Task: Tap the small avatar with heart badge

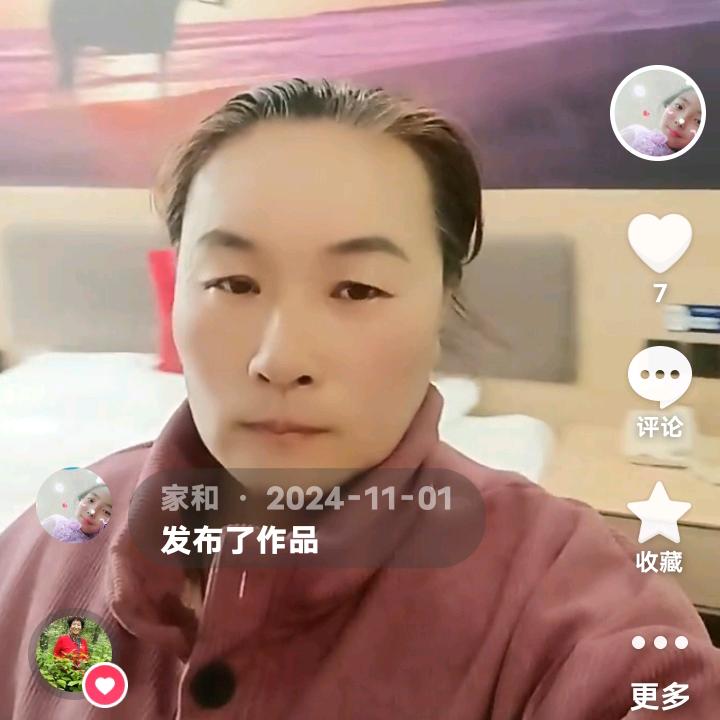Action: 75,653
